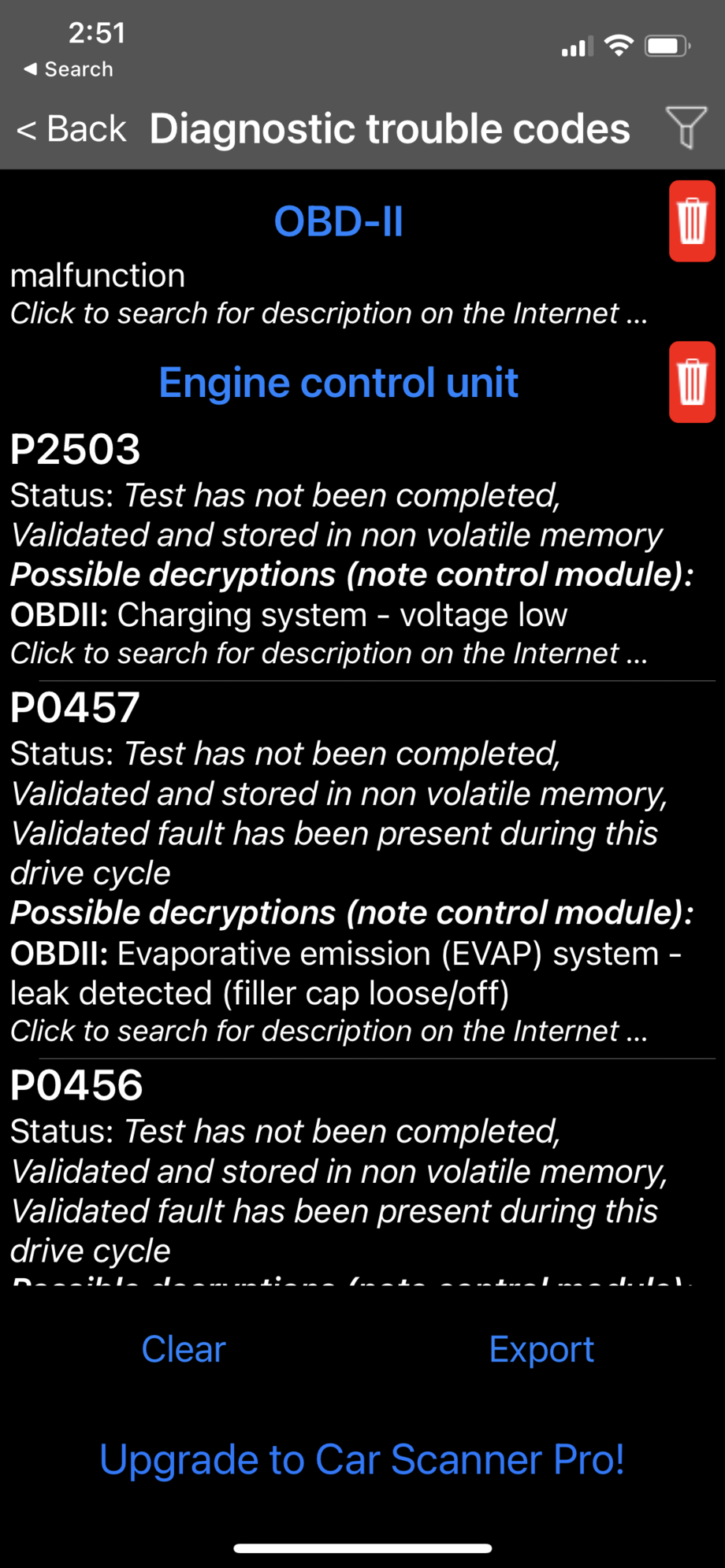Delete Engine control unit codes
The height and width of the screenshot is (1568, 725).
691,382
